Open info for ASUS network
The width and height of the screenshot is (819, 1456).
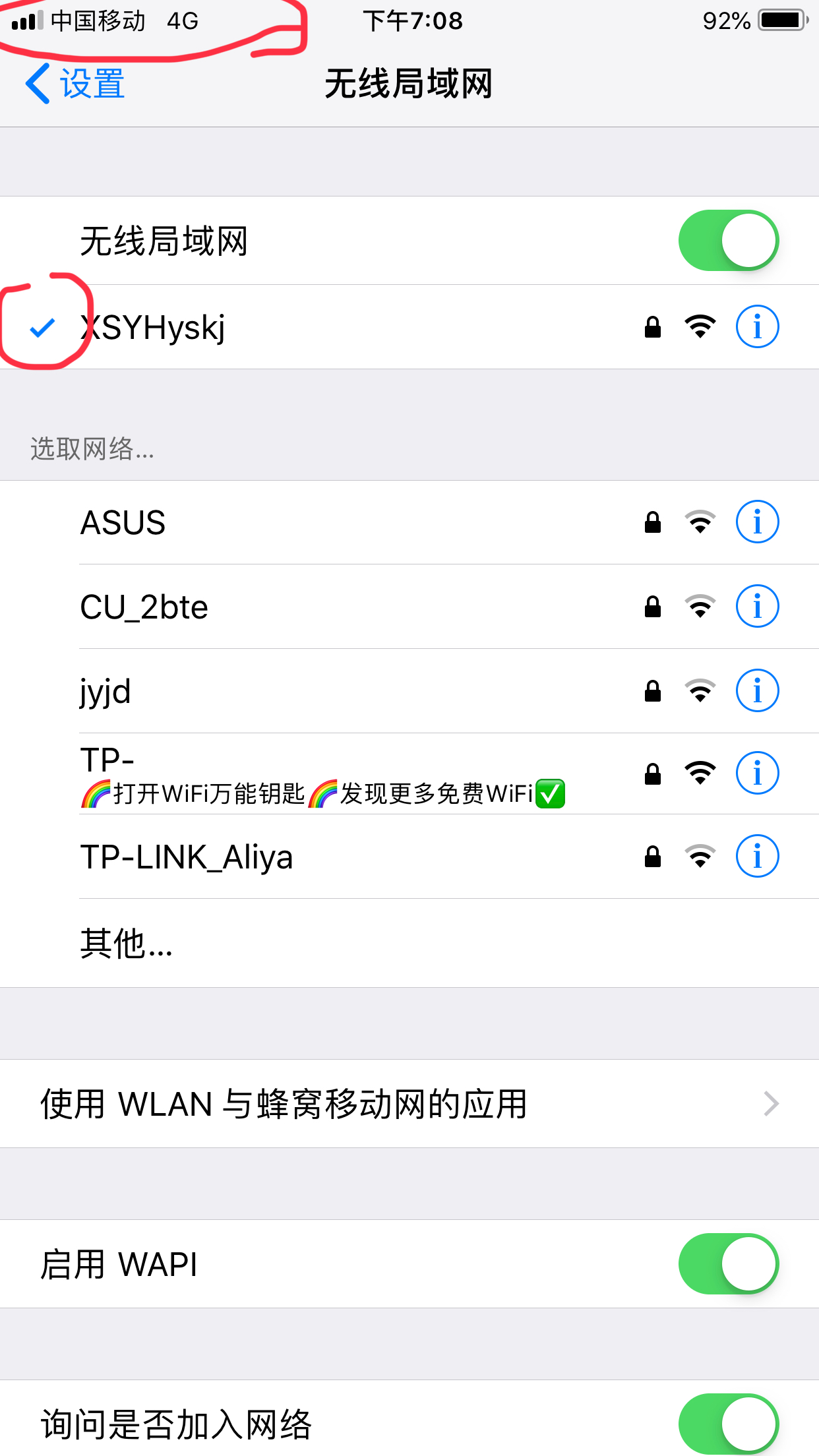click(757, 522)
